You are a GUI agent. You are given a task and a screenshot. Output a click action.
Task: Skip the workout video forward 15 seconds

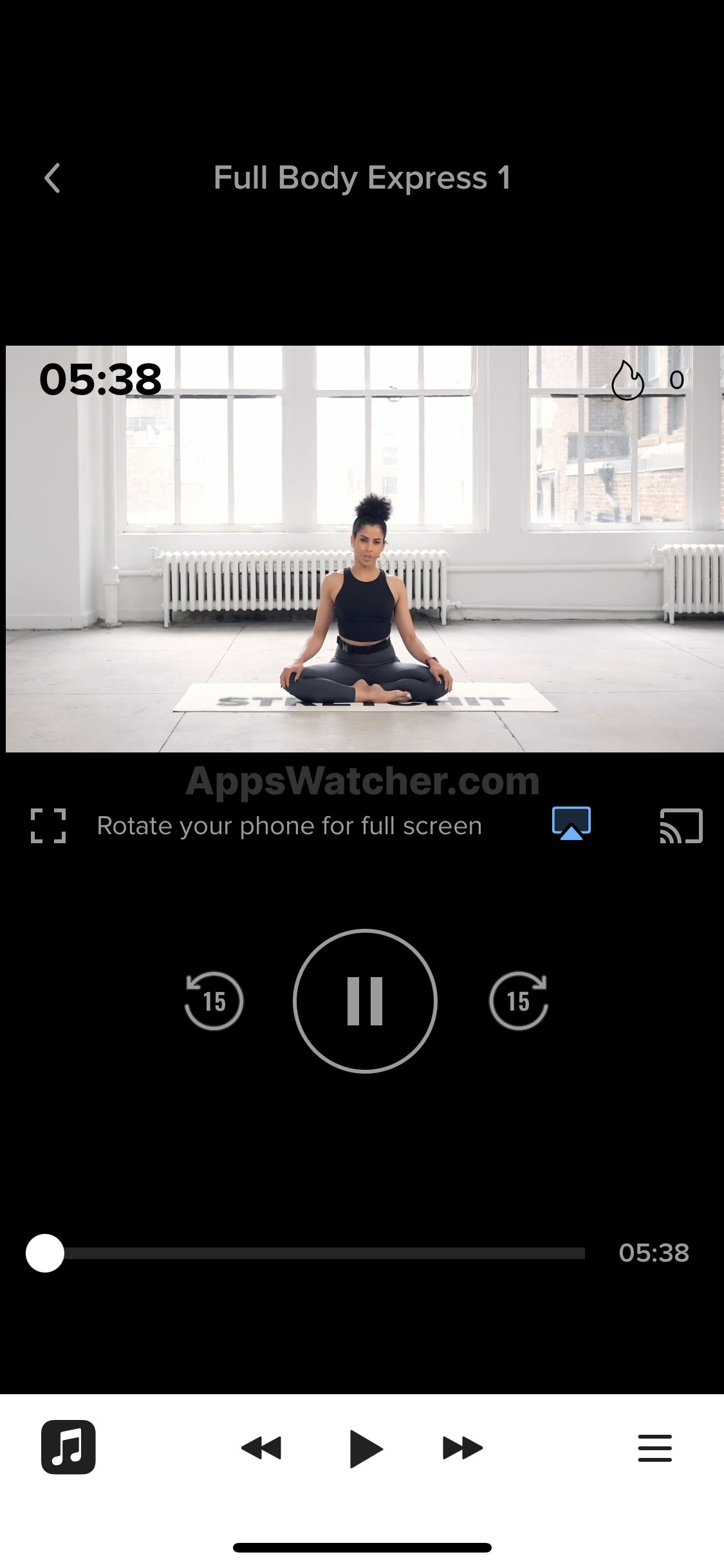[519, 1001]
